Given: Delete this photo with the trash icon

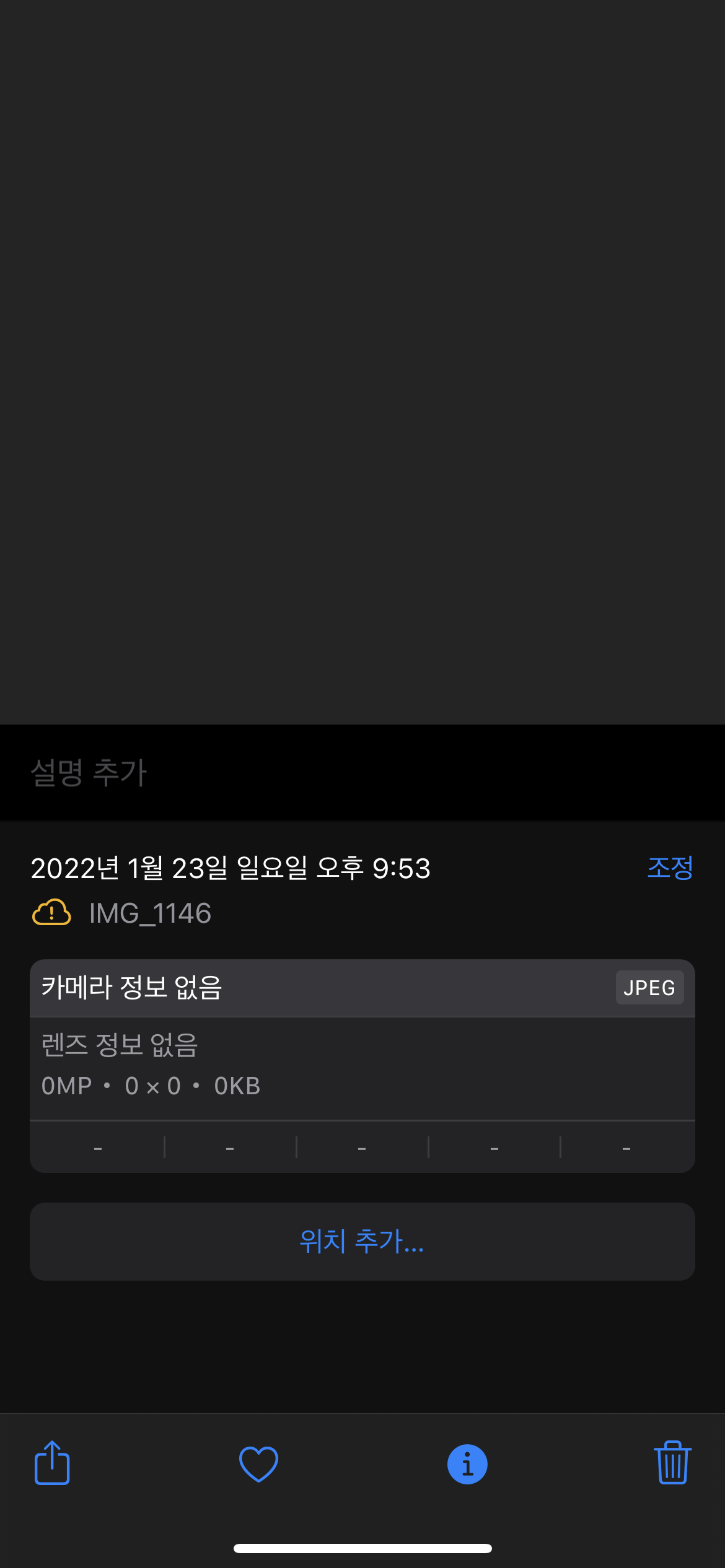Looking at the screenshot, I should [x=672, y=1463].
